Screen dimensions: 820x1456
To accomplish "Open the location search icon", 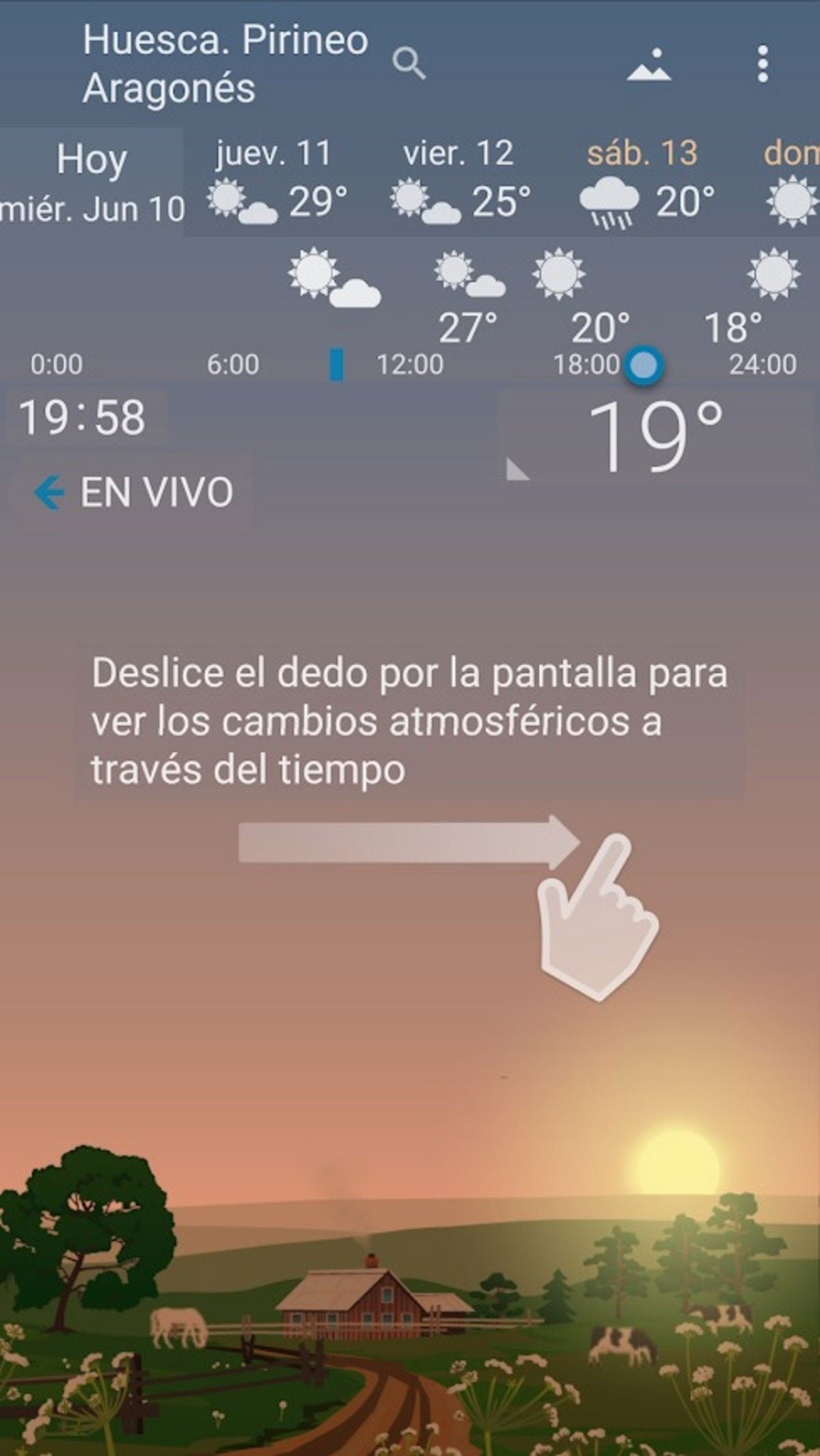I will tap(409, 64).
